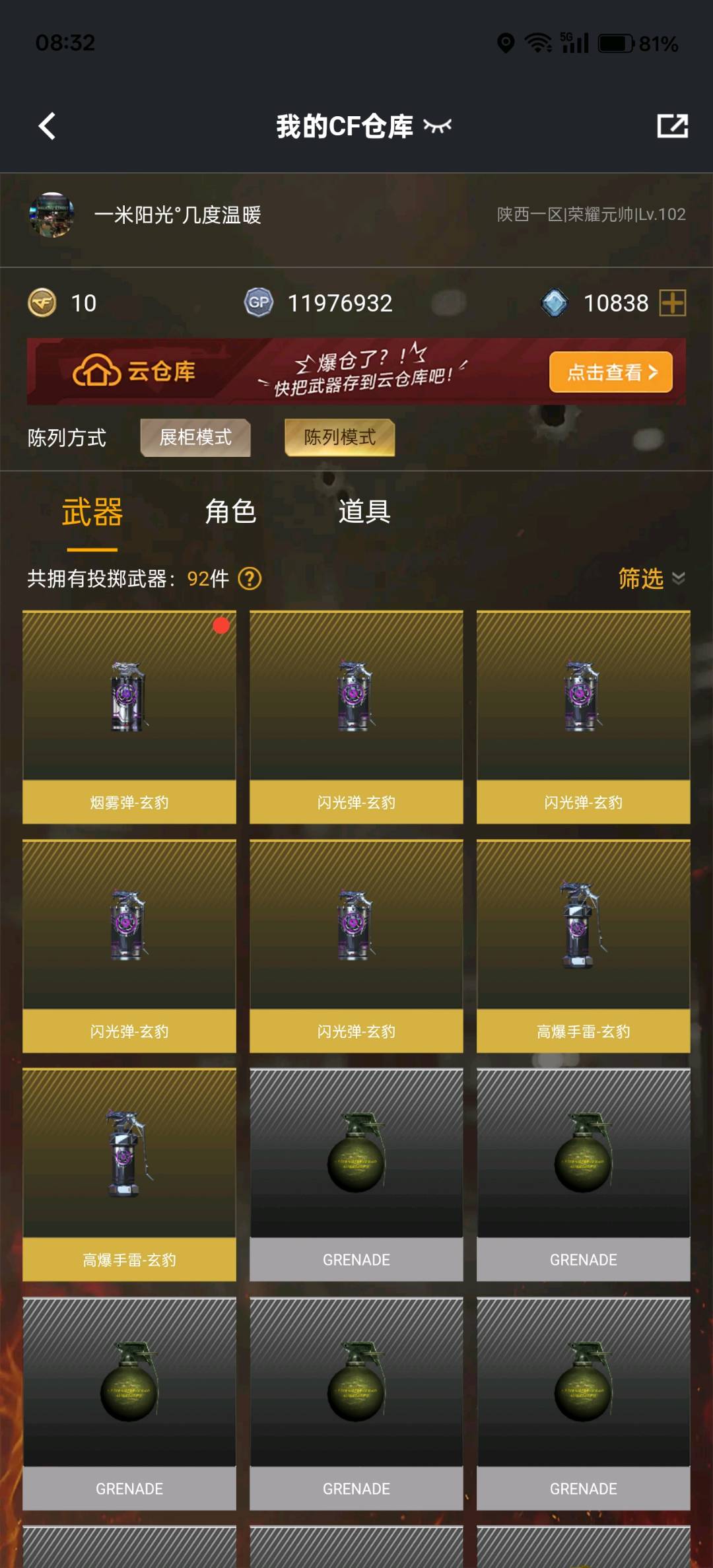
Task: Tap the plus icon next to 10838
Action: click(672, 303)
